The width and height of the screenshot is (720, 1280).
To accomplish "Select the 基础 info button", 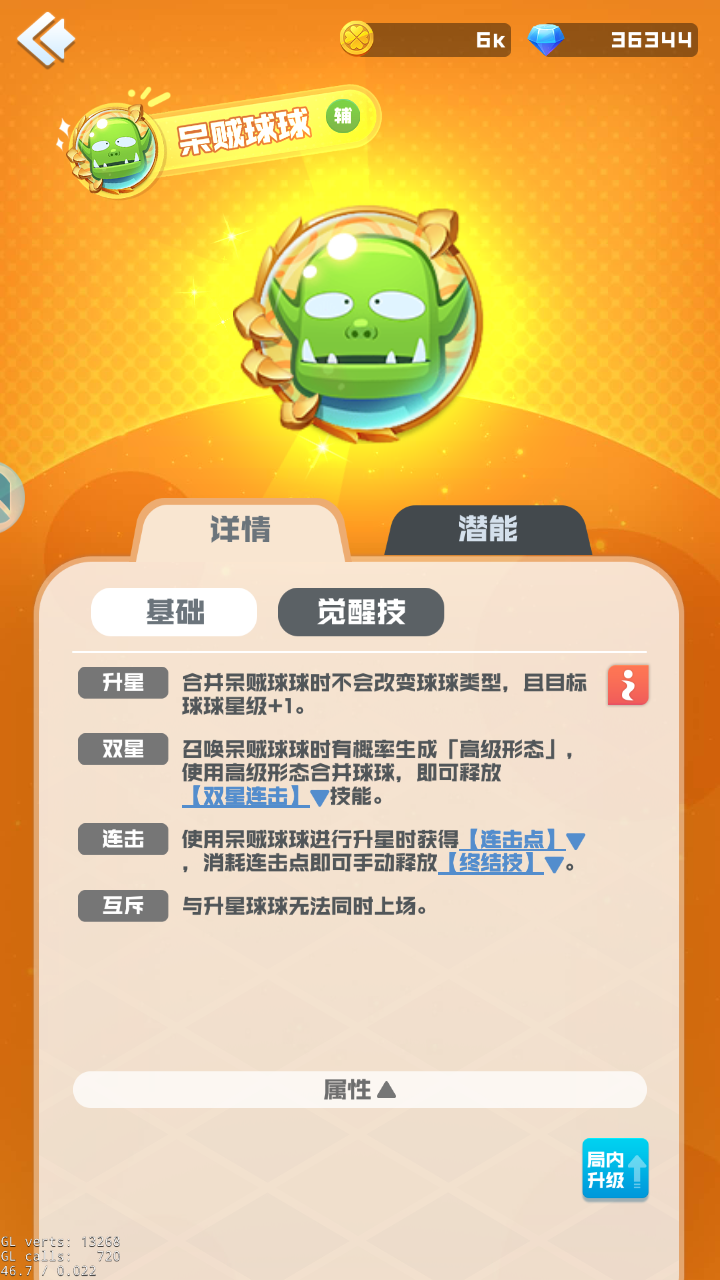I will click(174, 612).
